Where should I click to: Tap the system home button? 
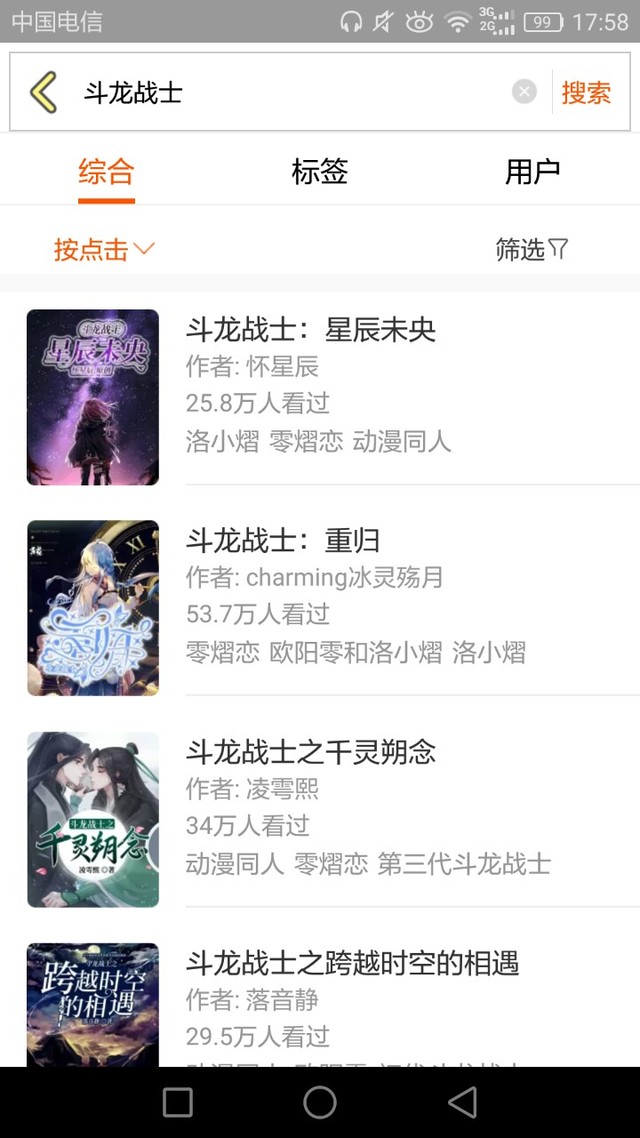coord(319,1102)
